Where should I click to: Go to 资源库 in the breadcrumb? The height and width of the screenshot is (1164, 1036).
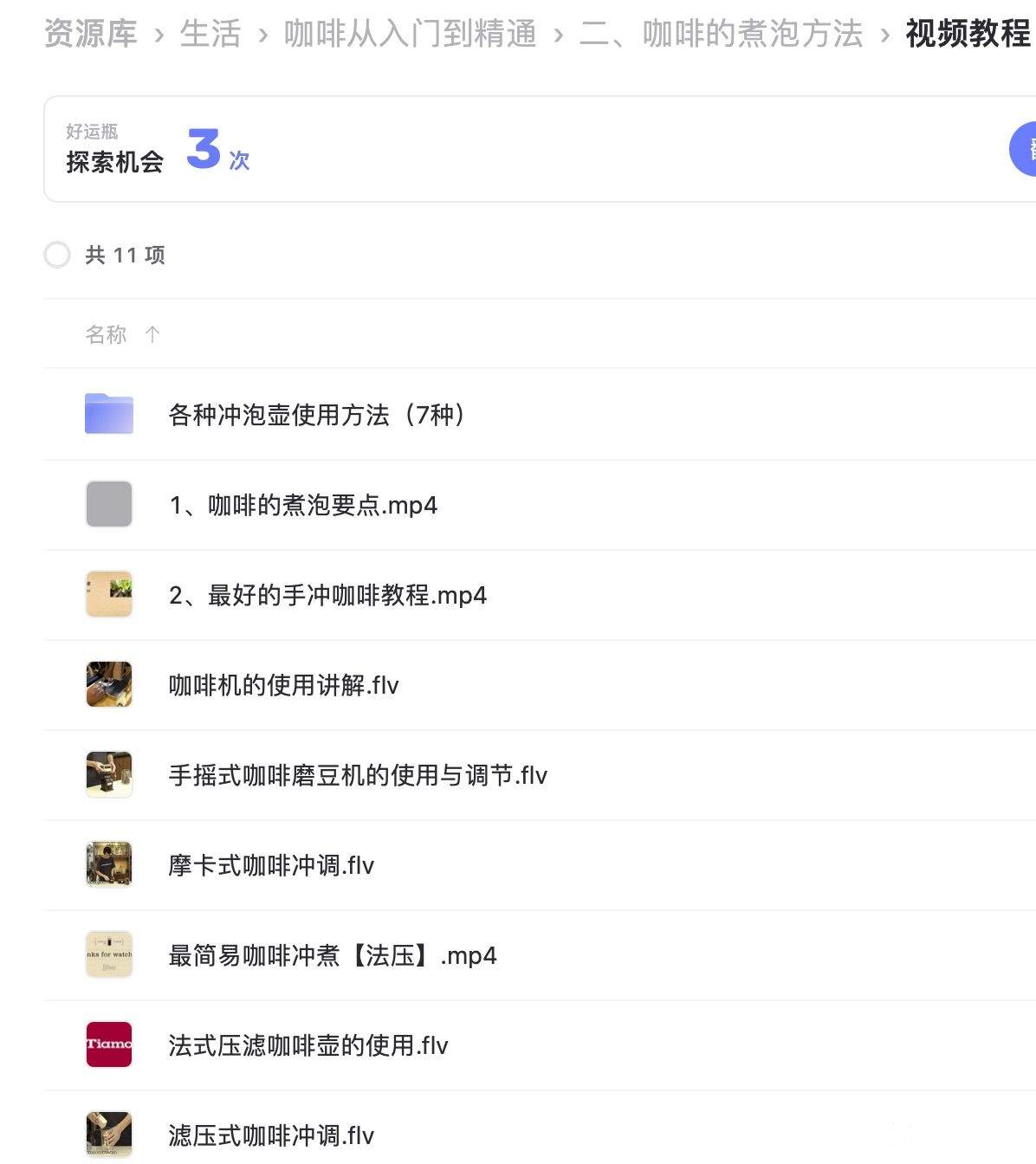point(90,34)
